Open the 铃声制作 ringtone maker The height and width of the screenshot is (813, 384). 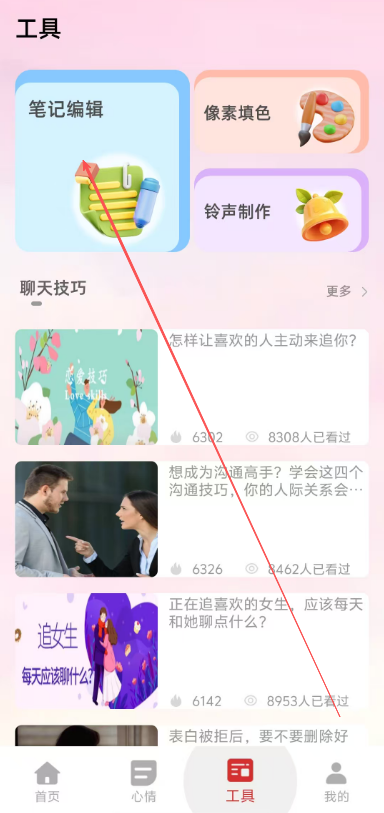tap(281, 210)
